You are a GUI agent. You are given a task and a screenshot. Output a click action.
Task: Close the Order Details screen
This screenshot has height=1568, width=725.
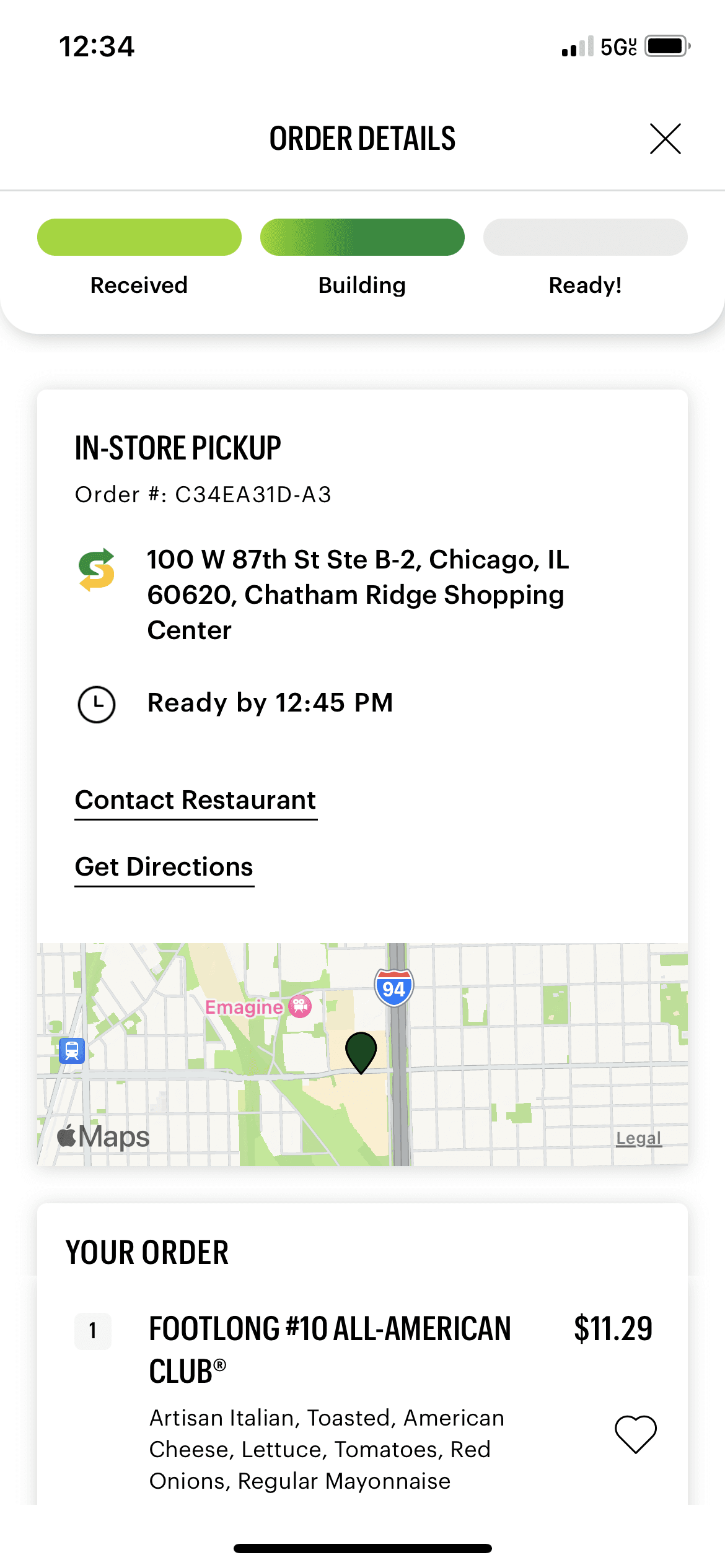665,138
